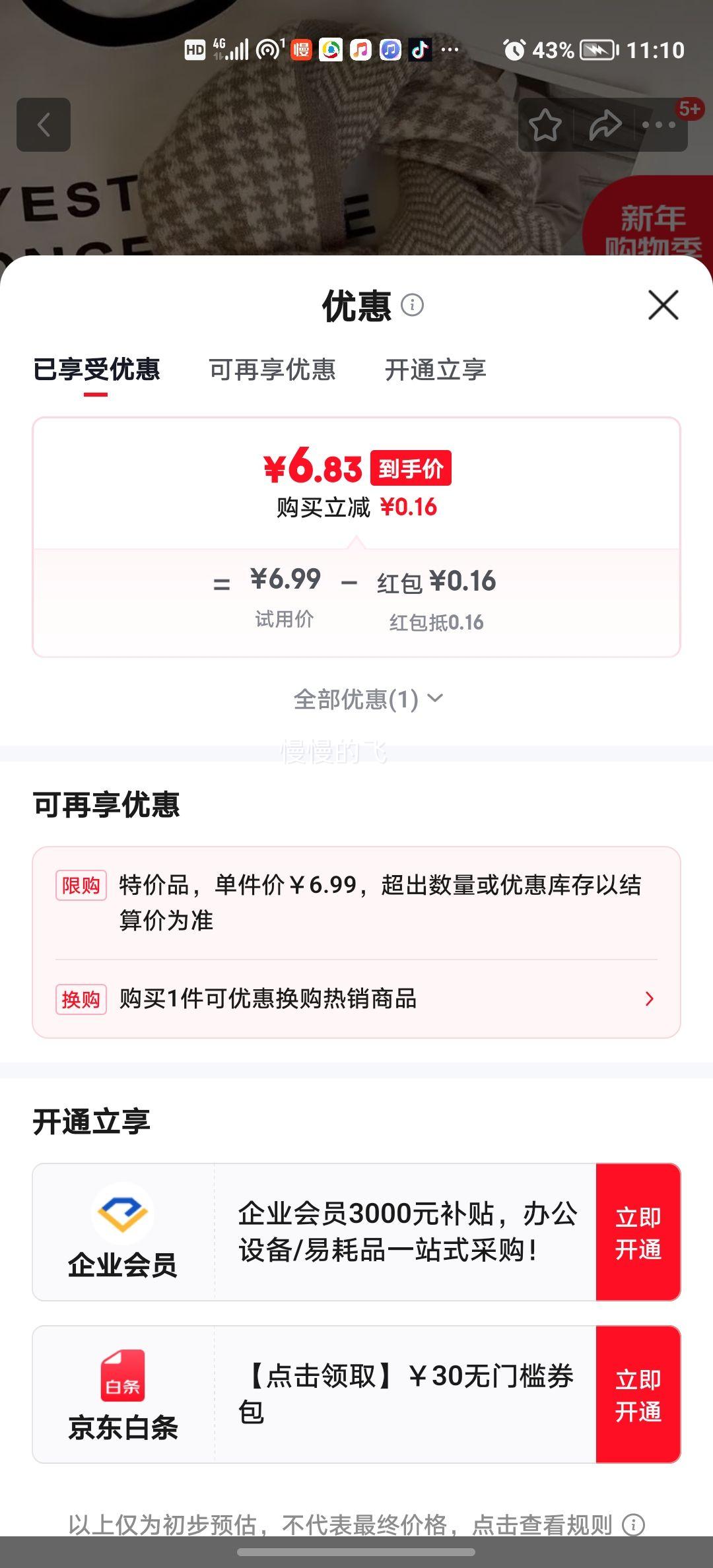Open the share icon in the top bar
Image resolution: width=713 pixels, height=1568 pixels.
(x=605, y=125)
